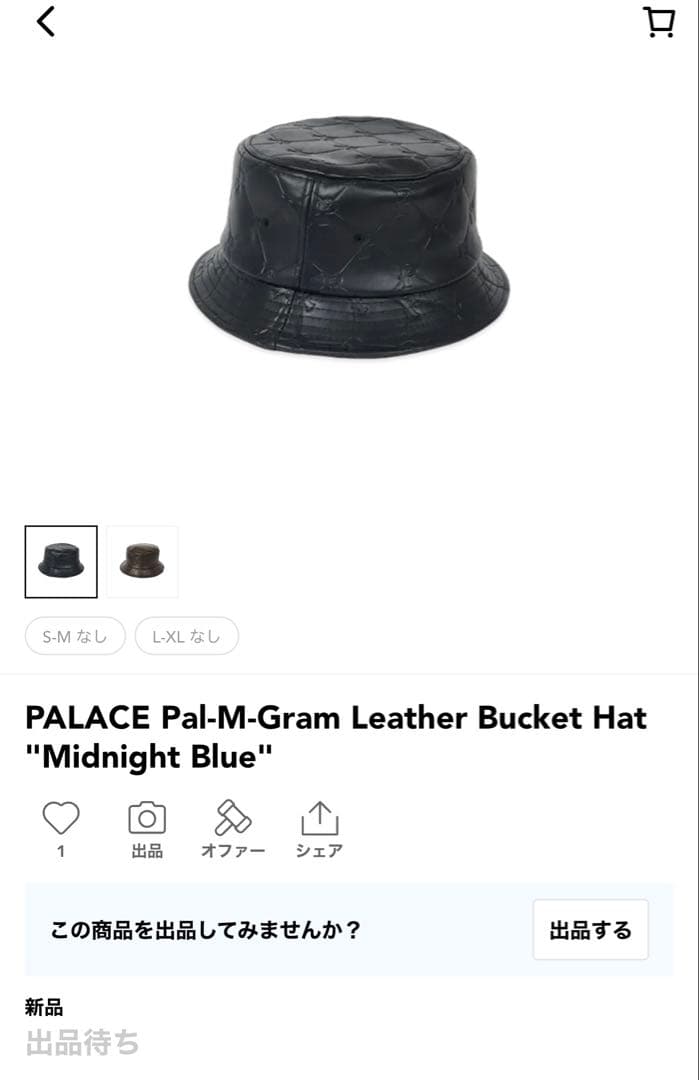Select the brown hat thumbnail
699x1080 pixels.
142,561
